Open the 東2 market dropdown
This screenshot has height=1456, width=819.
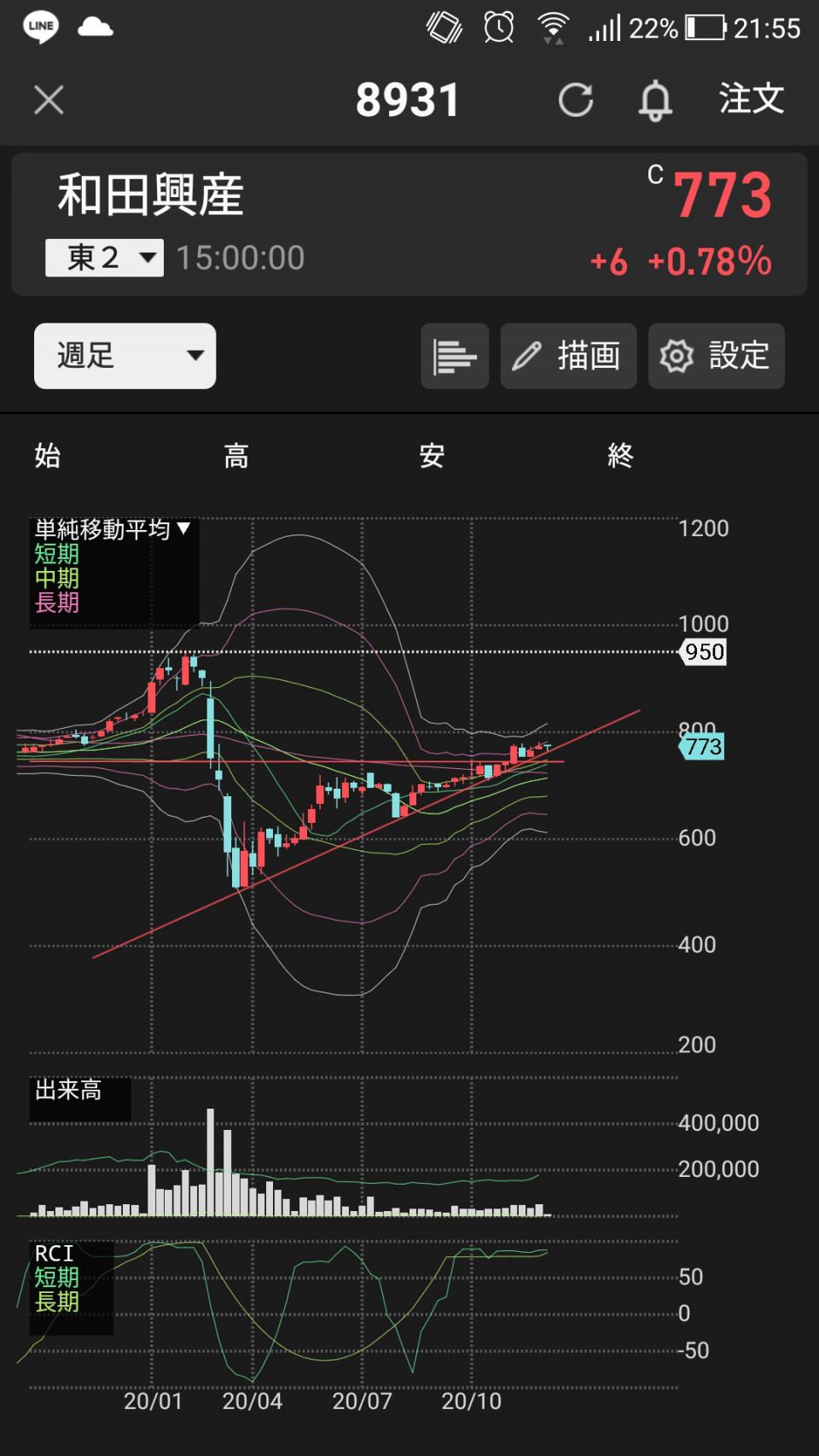104,258
